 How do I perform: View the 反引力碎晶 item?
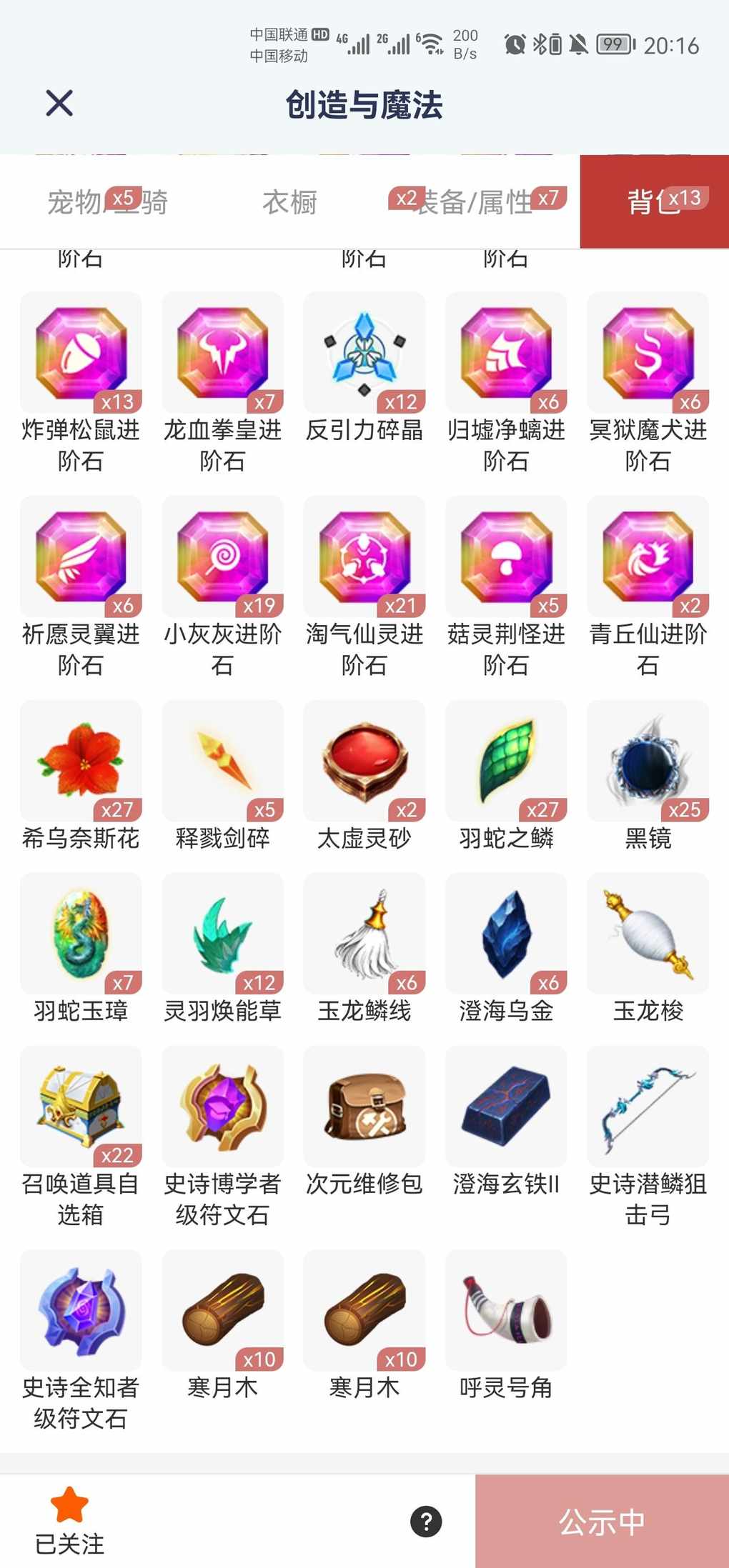coord(364,354)
